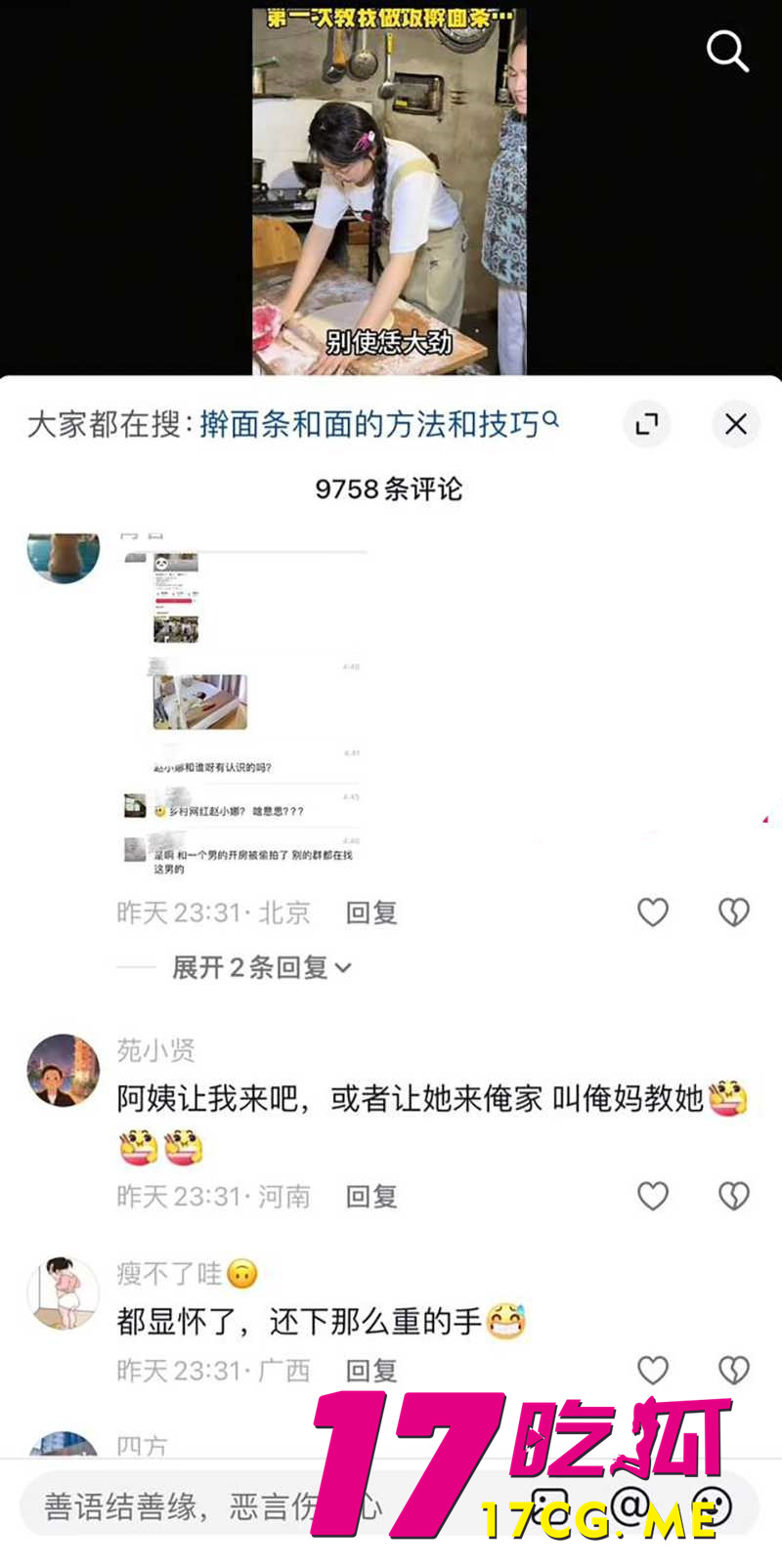Expand 展开2条回复 replies
This screenshot has height=1568, width=782.
[261, 967]
